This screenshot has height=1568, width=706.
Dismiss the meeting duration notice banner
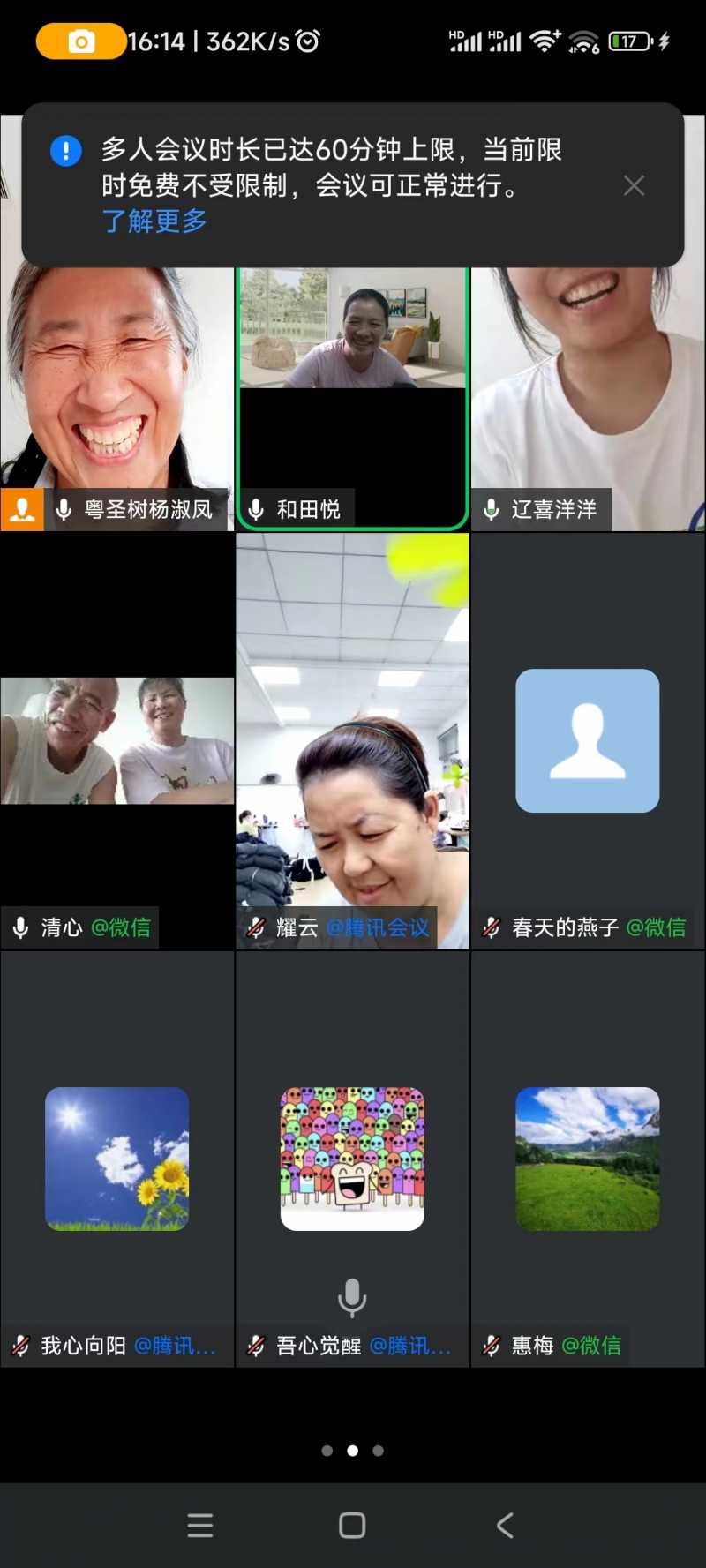tap(634, 185)
